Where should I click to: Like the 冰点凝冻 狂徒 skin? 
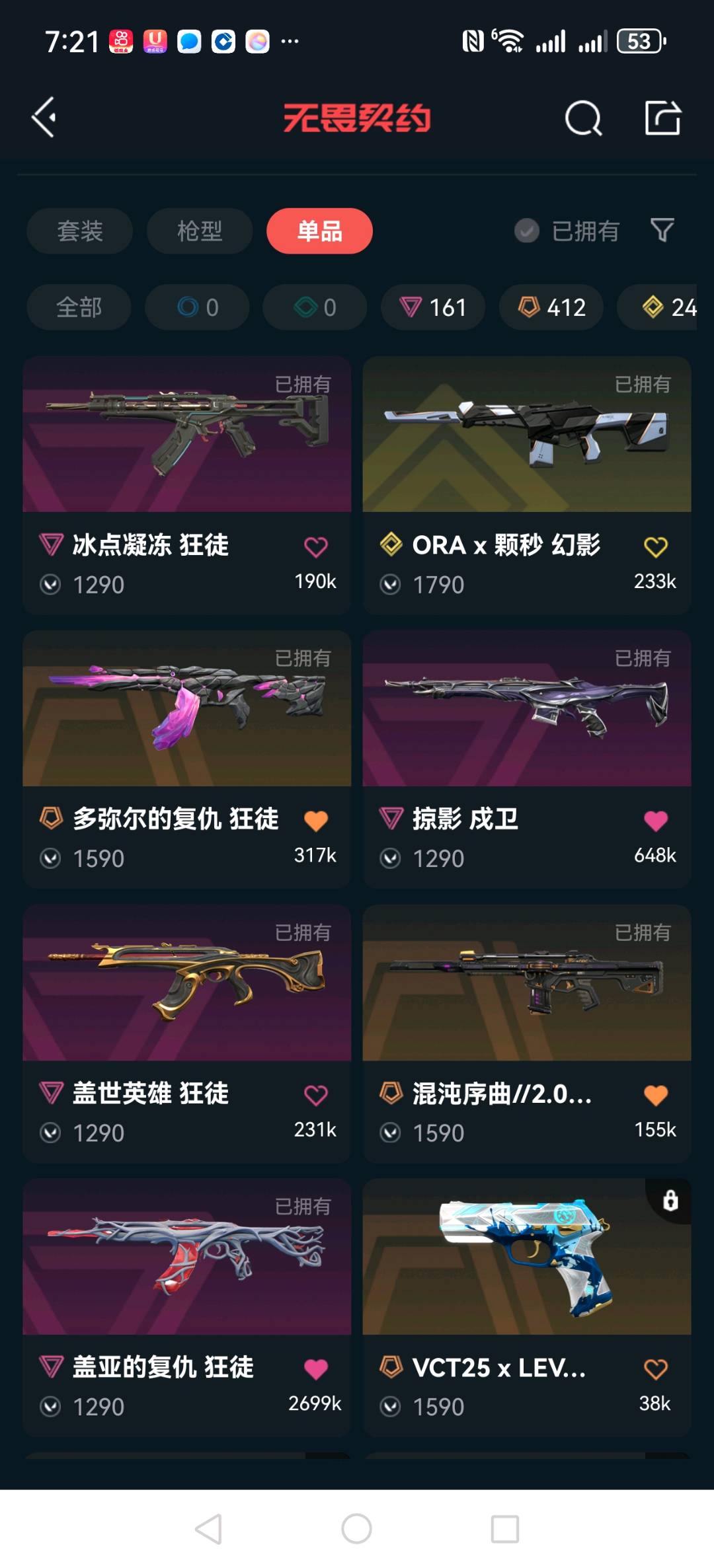(315, 547)
